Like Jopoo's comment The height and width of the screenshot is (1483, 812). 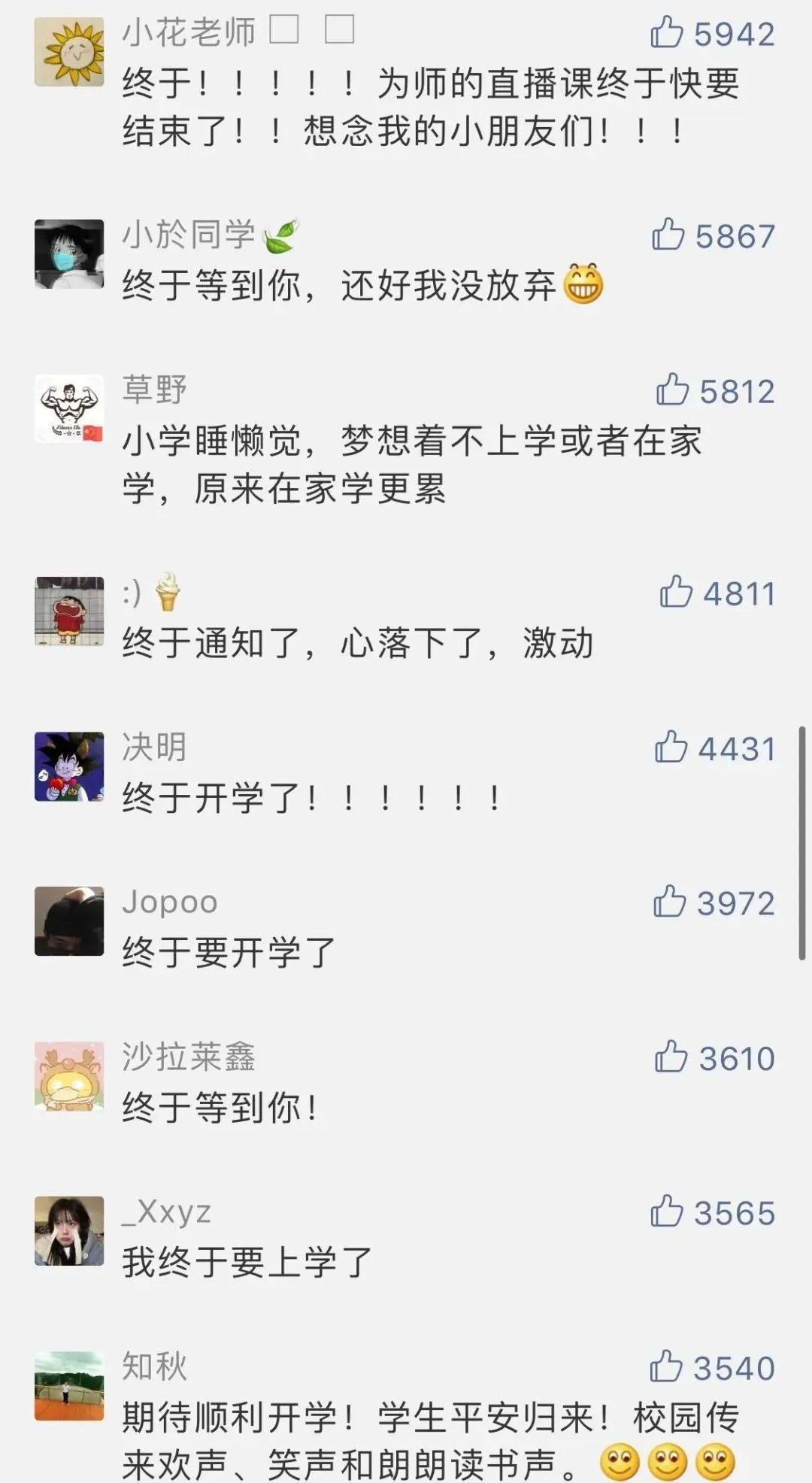point(669,902)
